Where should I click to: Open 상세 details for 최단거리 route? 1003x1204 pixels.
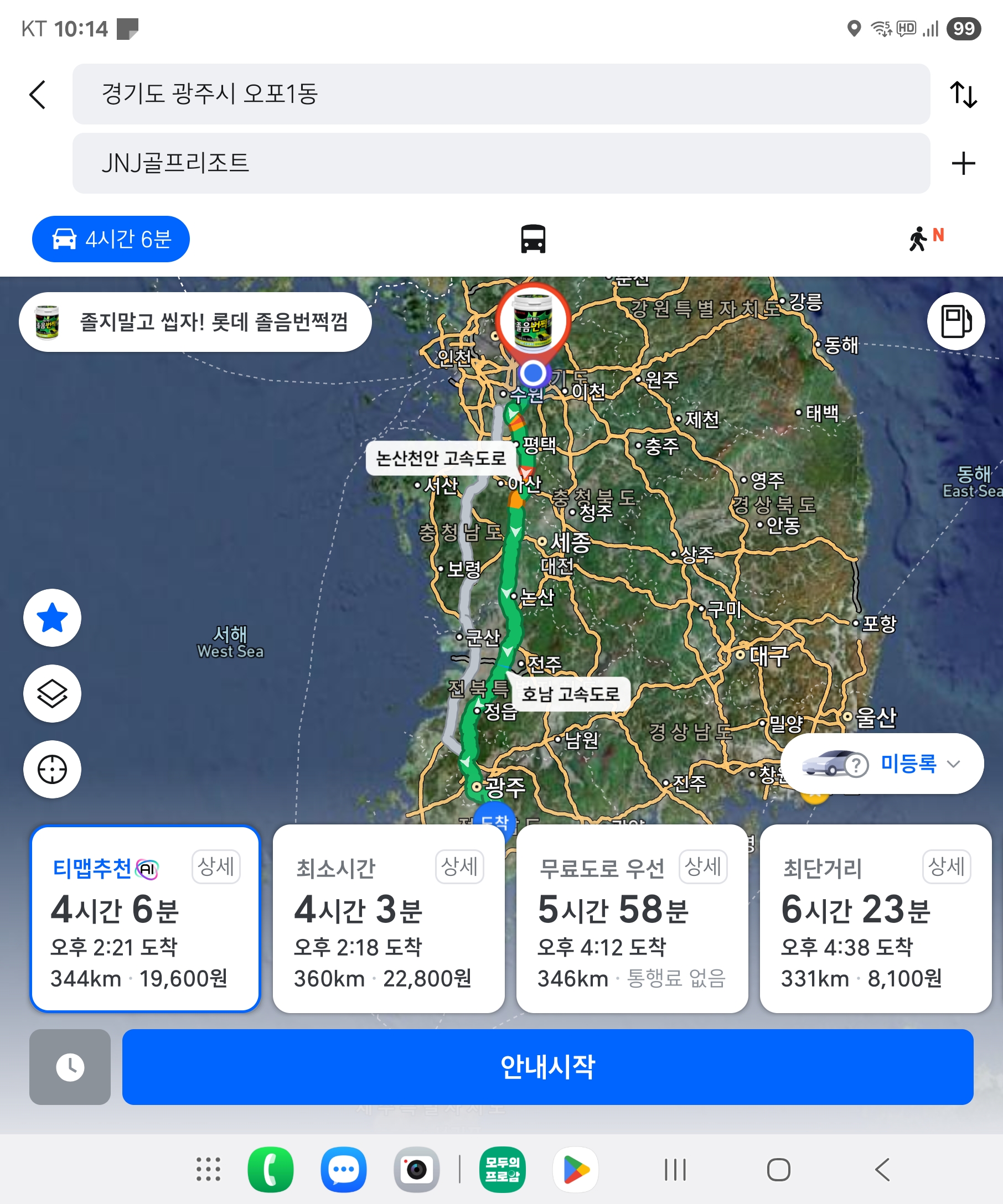pyautogui.click(x=946, y=866)
